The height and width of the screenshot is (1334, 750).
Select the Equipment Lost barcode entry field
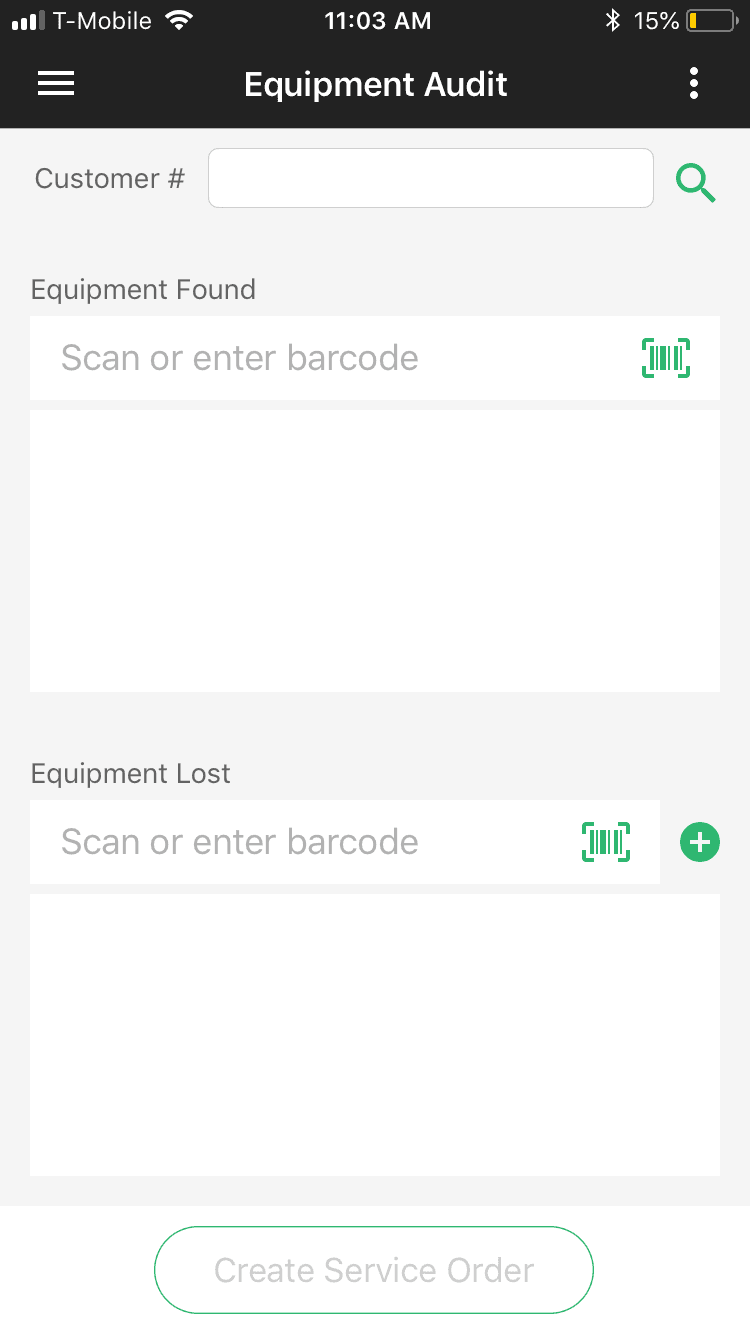click(x=300, y=842)
